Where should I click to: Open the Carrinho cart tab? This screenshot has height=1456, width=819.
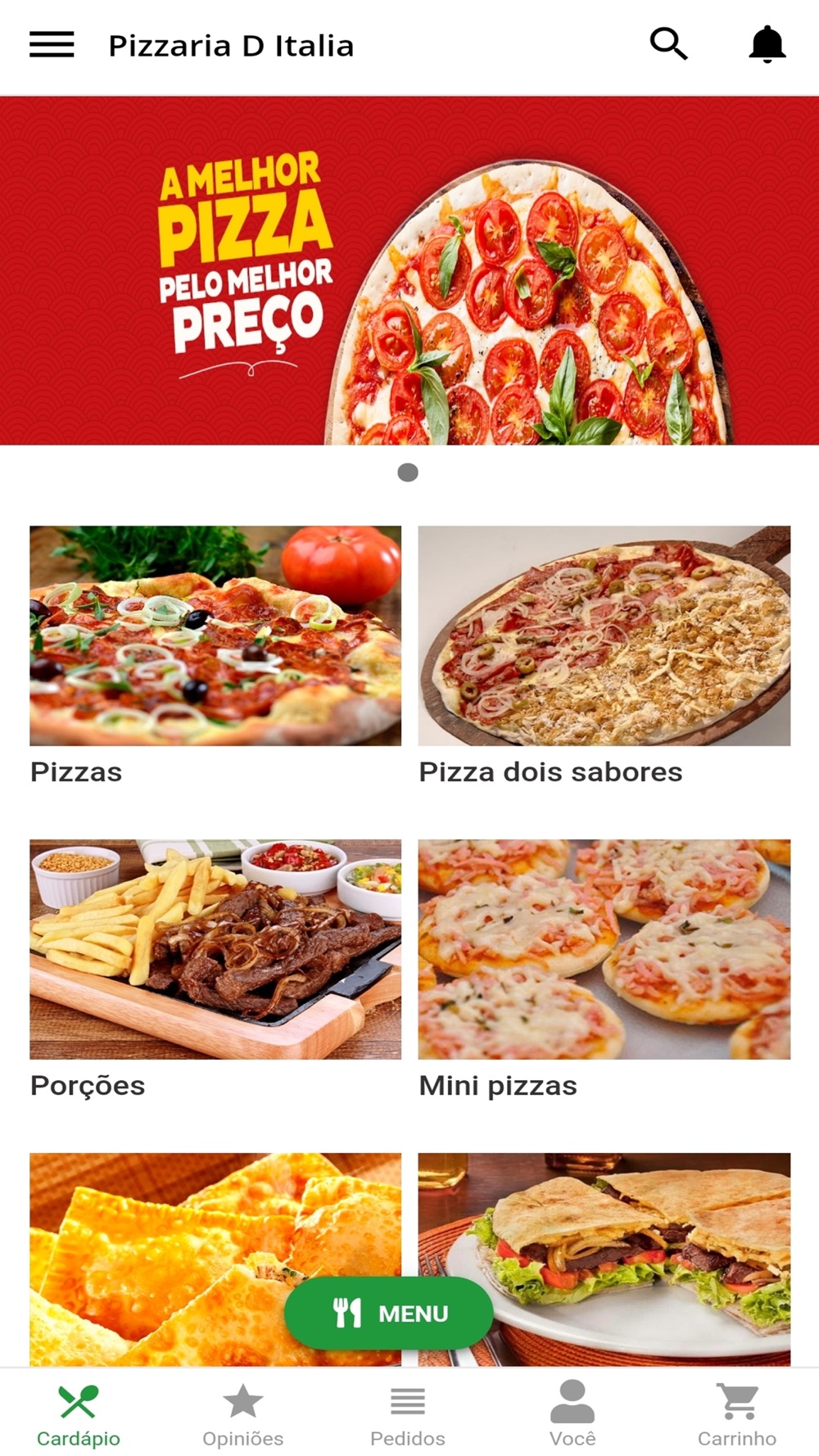point(737,1414)
